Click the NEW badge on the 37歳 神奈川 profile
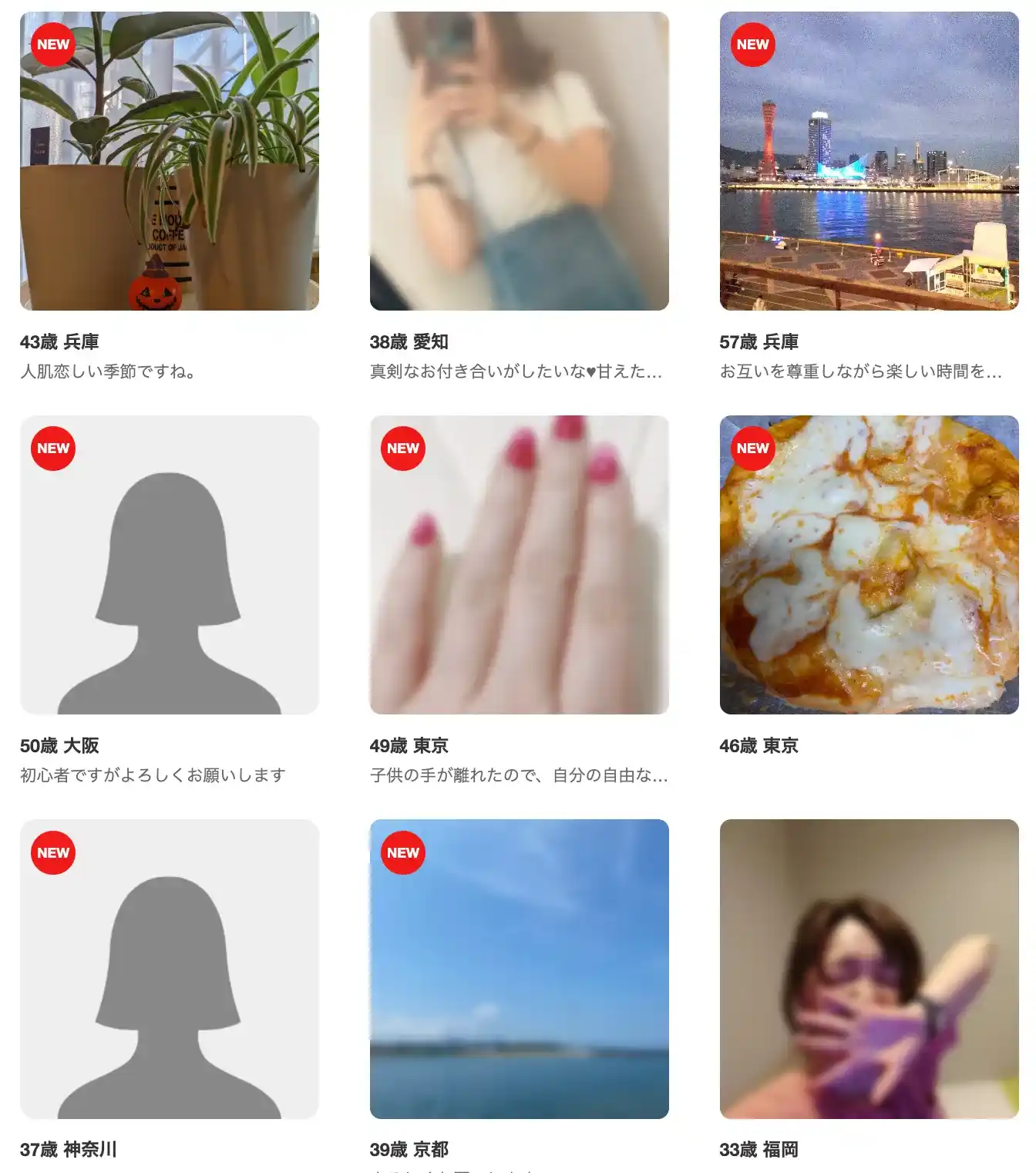The height and width of the screenshot is (1173, 1036). pyautogui.click(x=52, y=852)
